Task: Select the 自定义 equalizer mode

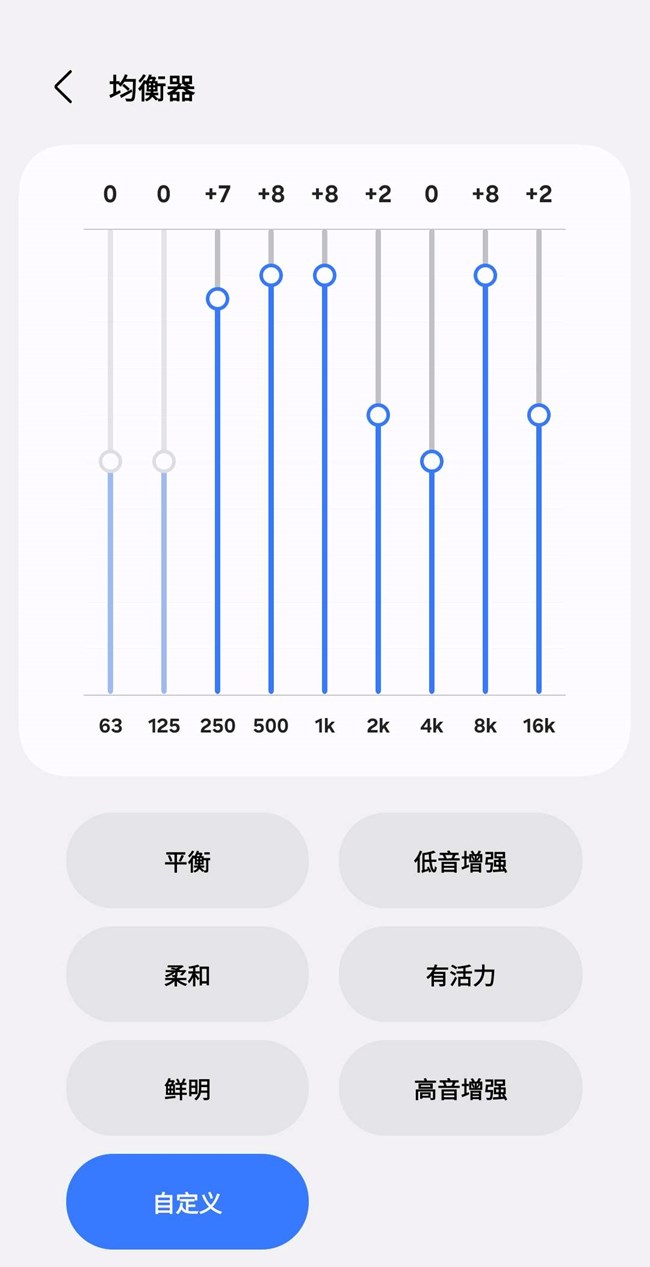Action: point(187,1202)
